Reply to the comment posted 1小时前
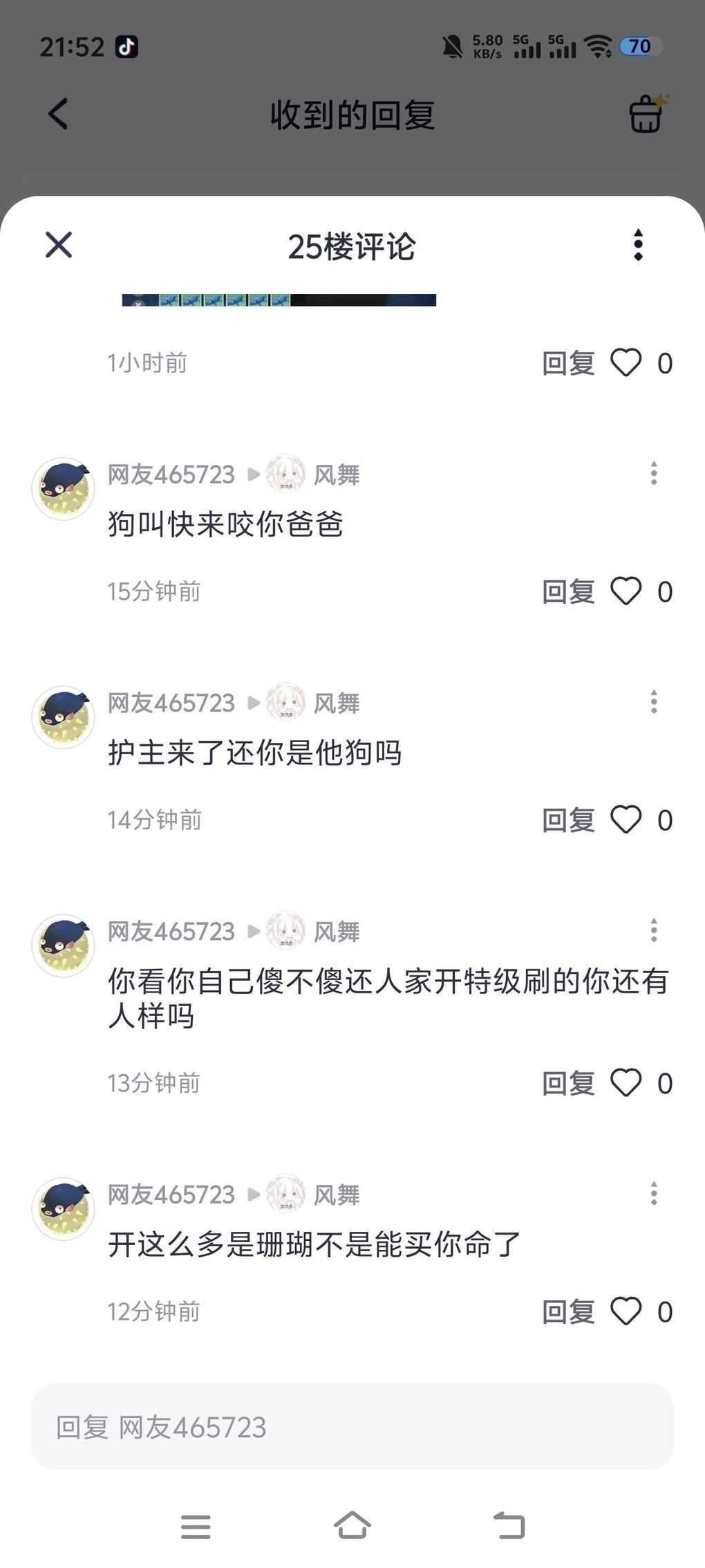 coord(568,363)
